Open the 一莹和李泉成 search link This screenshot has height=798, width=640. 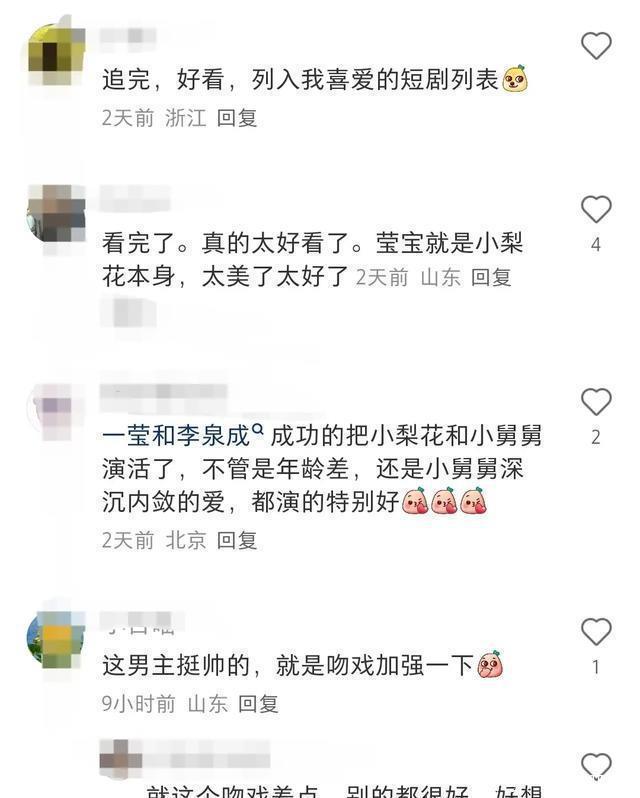[x=183, y=436]
